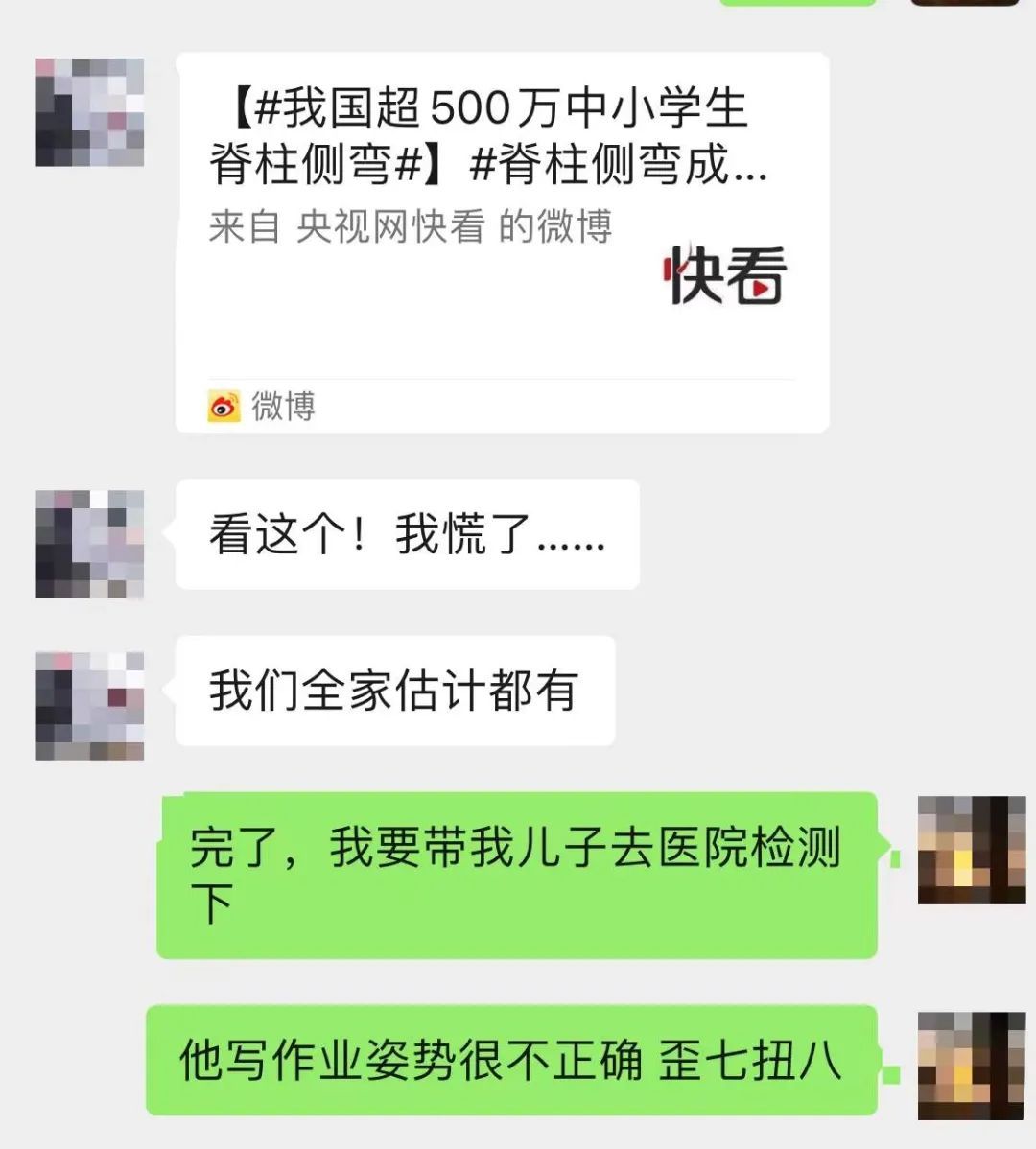Open the shared Weibo link about 脊柱侧弯
The width and height of the screenshot is (1036, 1149).
click(x=502, y=242)
